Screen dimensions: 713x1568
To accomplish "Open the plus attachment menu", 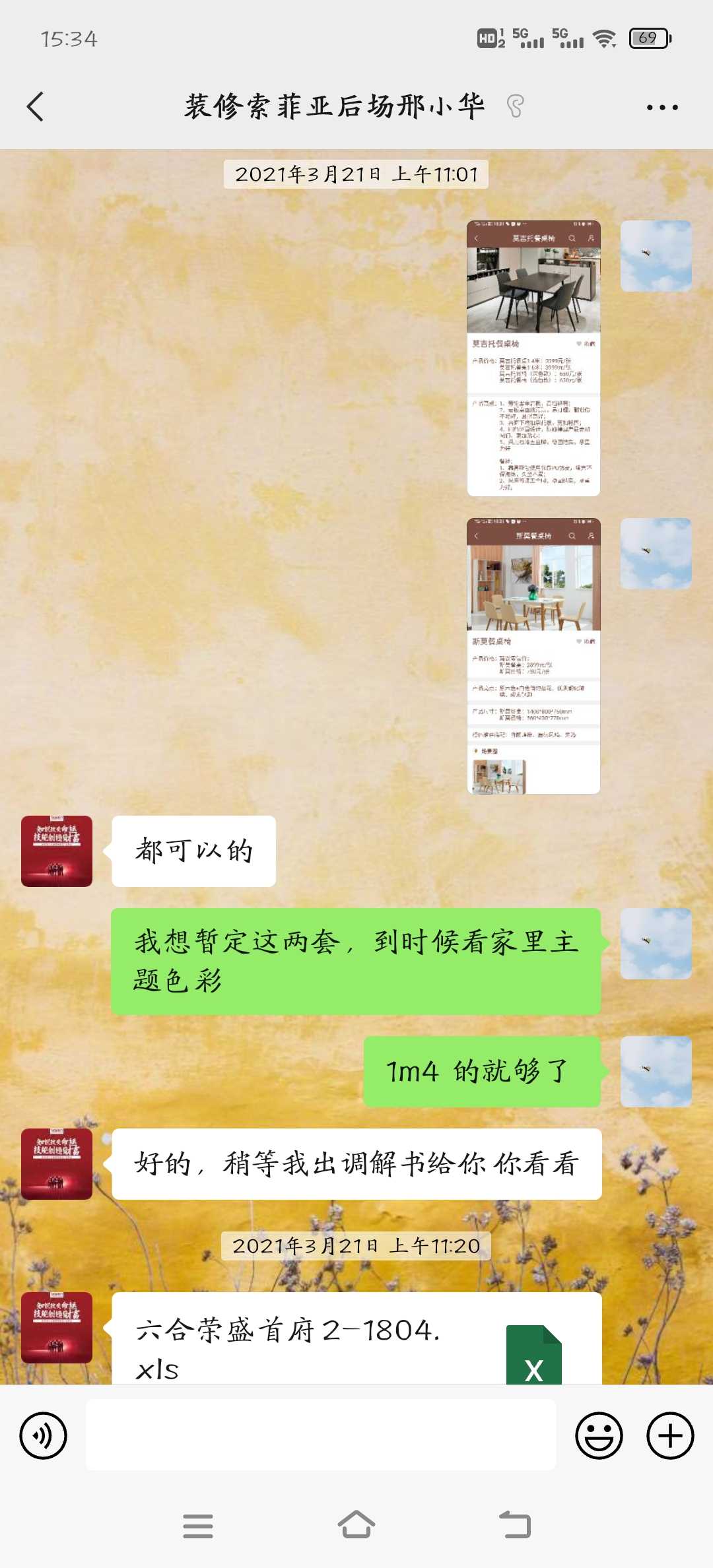I will pyautogui.click(x=670, y=1435).
